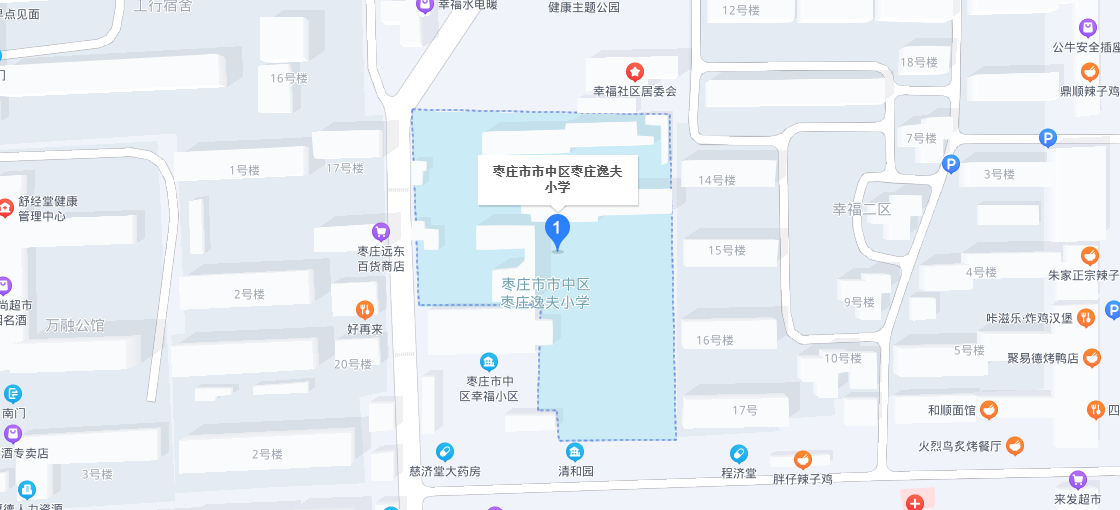Select the 火烈鸟炙烤餐厅 marker
Viewport: 1120px width, 510px height.
click(1015, 445)
